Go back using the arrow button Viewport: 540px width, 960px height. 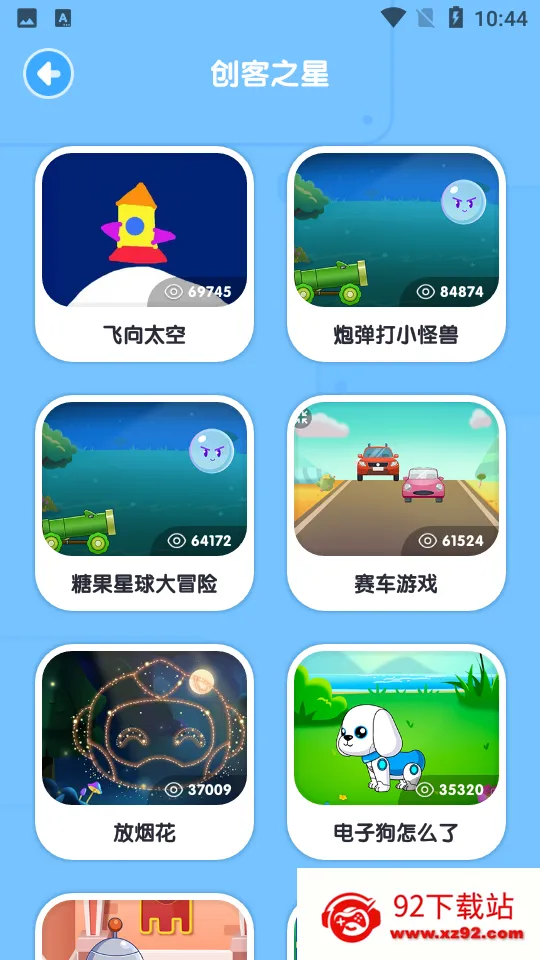48,73
